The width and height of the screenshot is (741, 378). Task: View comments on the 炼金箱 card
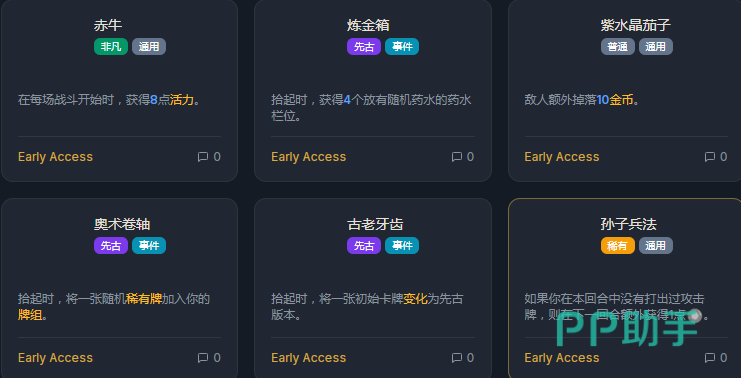click(463, 157)
